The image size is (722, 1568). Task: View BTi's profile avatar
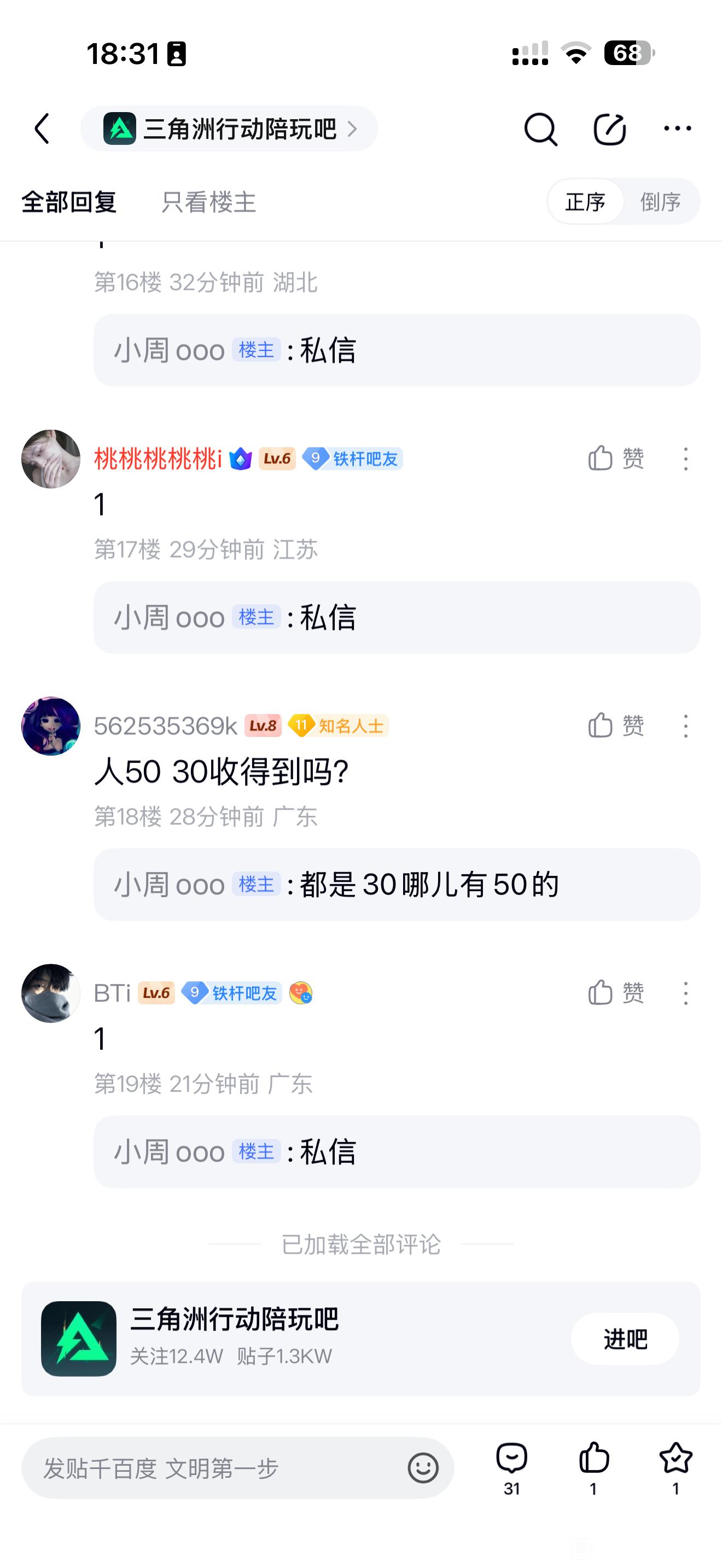[50, 993]
